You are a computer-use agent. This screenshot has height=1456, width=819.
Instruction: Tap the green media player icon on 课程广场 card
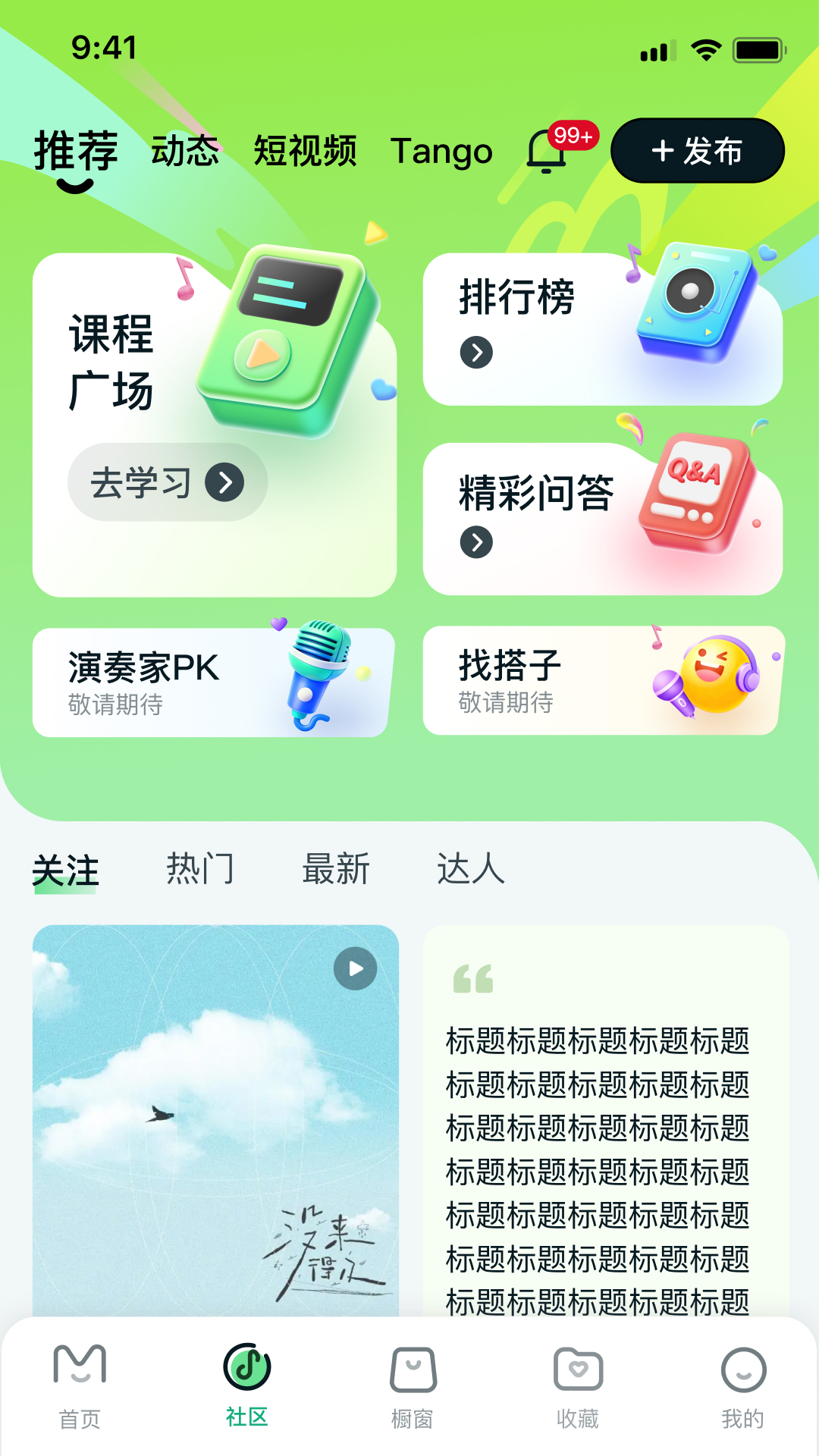285,337
